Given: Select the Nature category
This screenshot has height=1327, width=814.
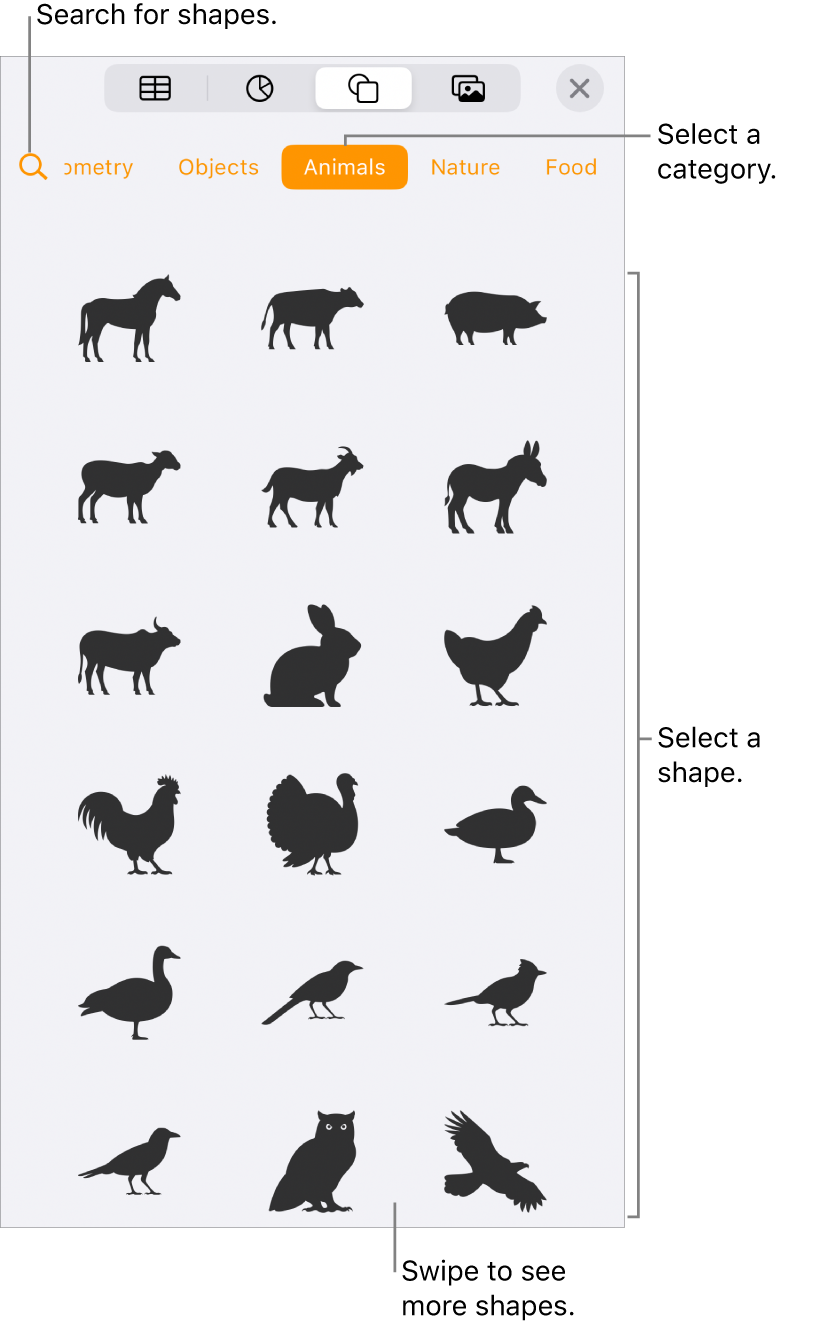Looking at the screenshot, I should [x=465, y=167].
